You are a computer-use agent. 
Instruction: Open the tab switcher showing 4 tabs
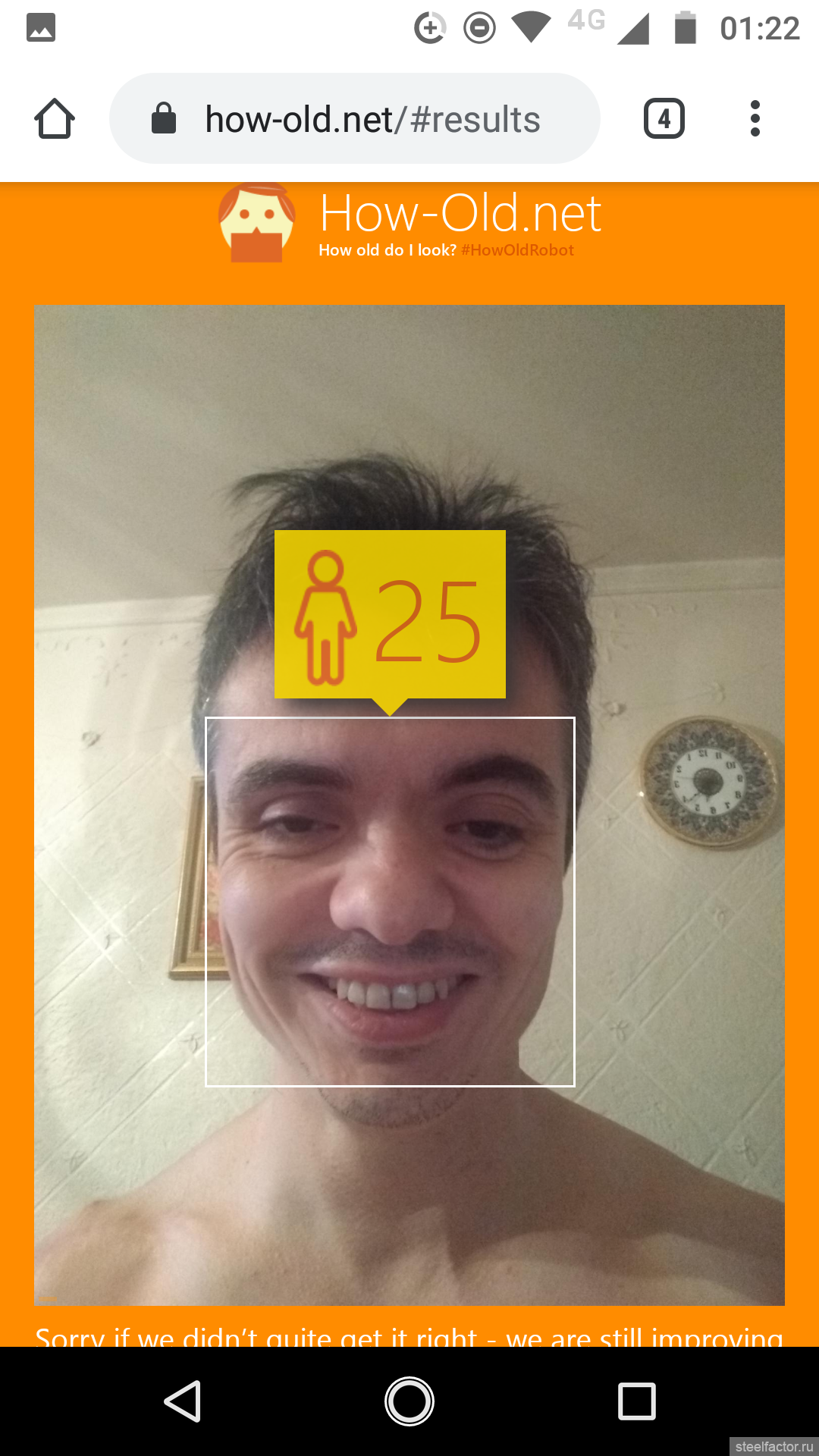(664, 119)
